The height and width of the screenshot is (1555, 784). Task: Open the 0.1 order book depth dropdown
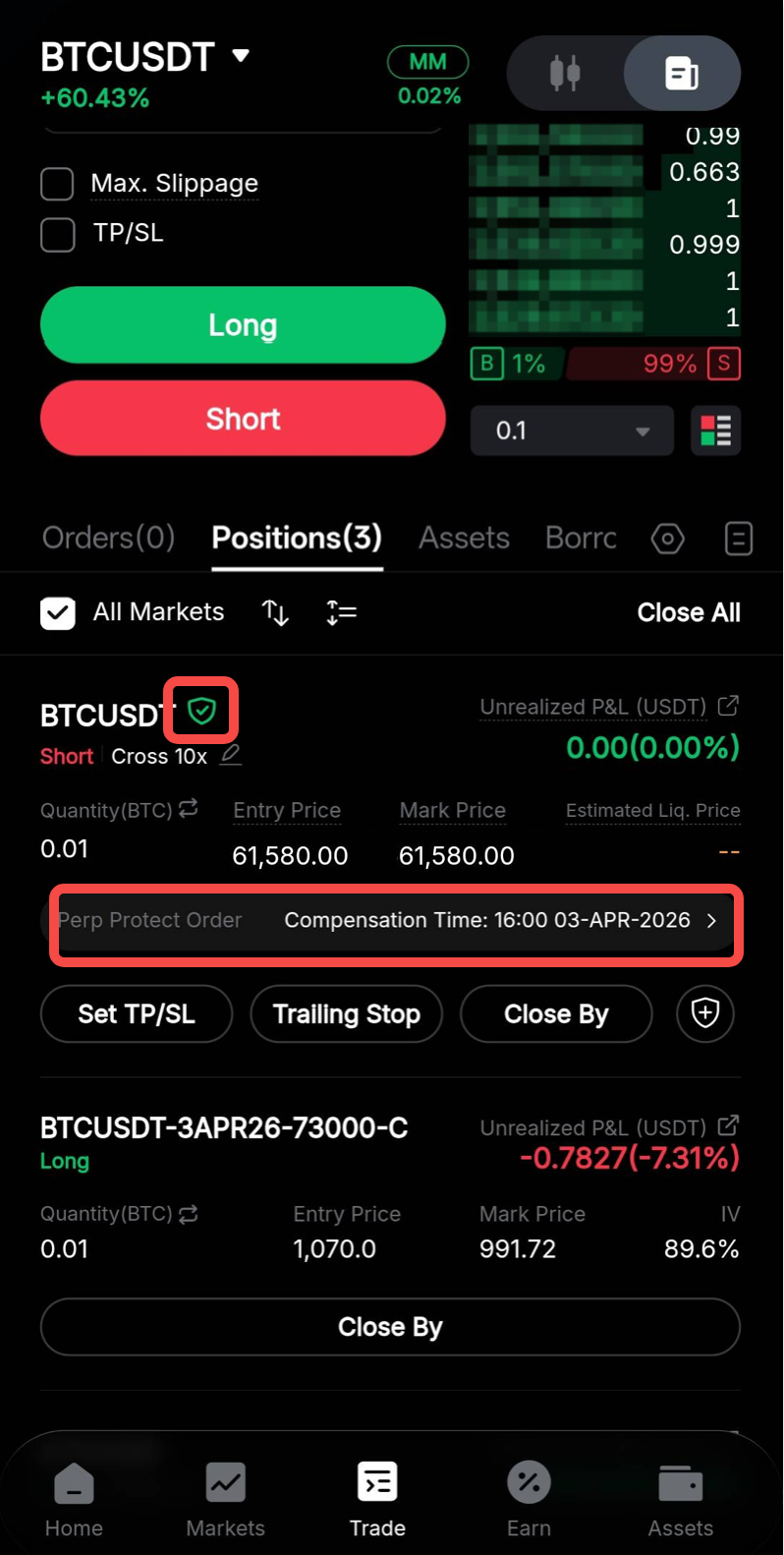(x=572, y=431)
